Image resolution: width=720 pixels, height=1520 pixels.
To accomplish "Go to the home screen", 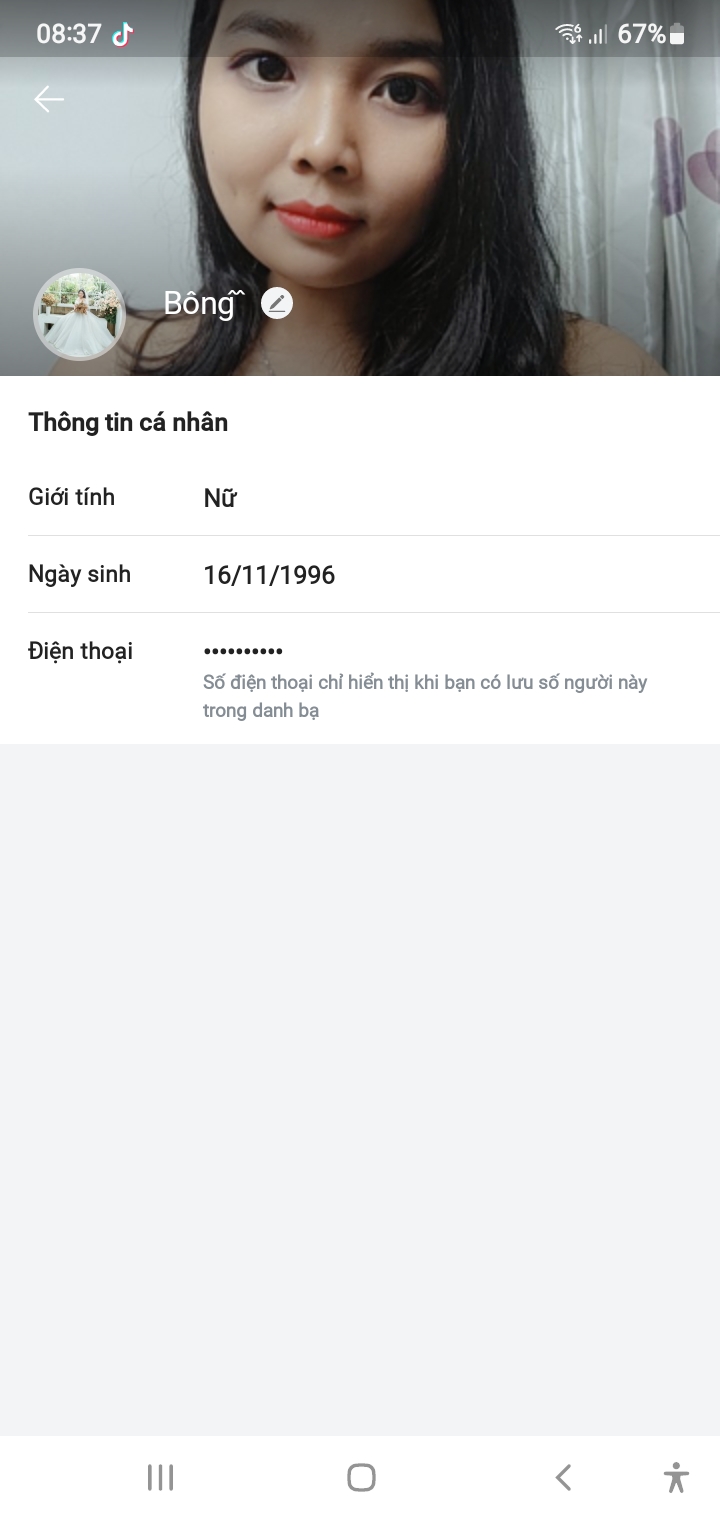I will point(361,1477).
